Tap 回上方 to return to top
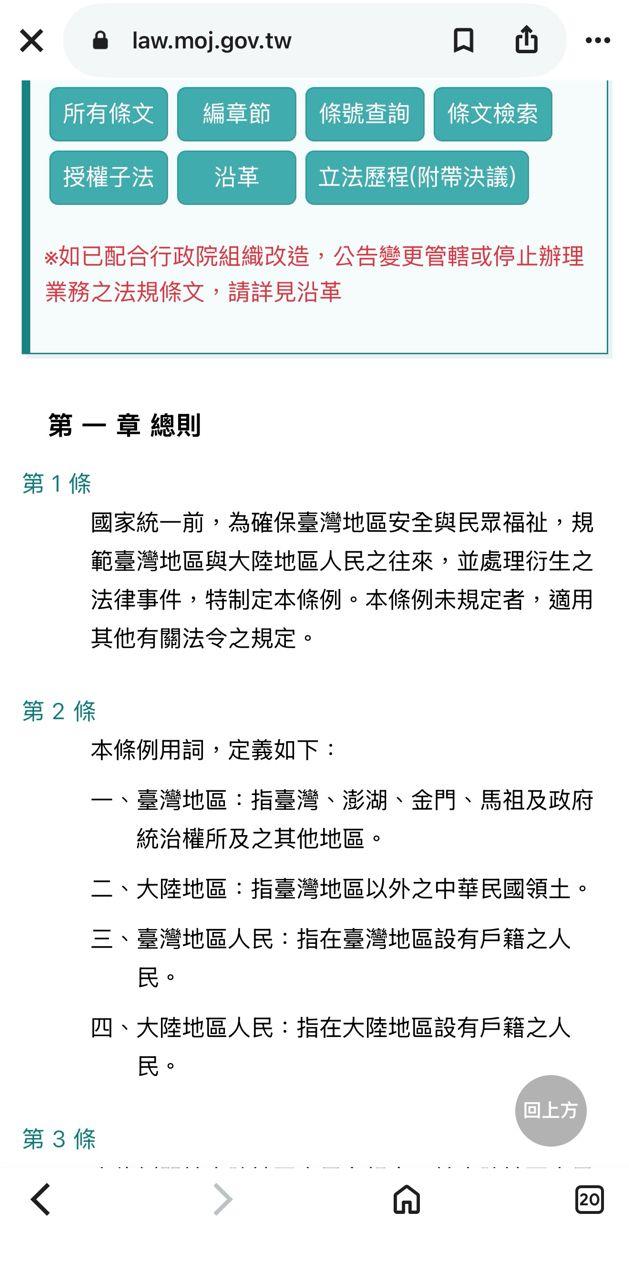629x1280 pixels. pos(551,1111)
